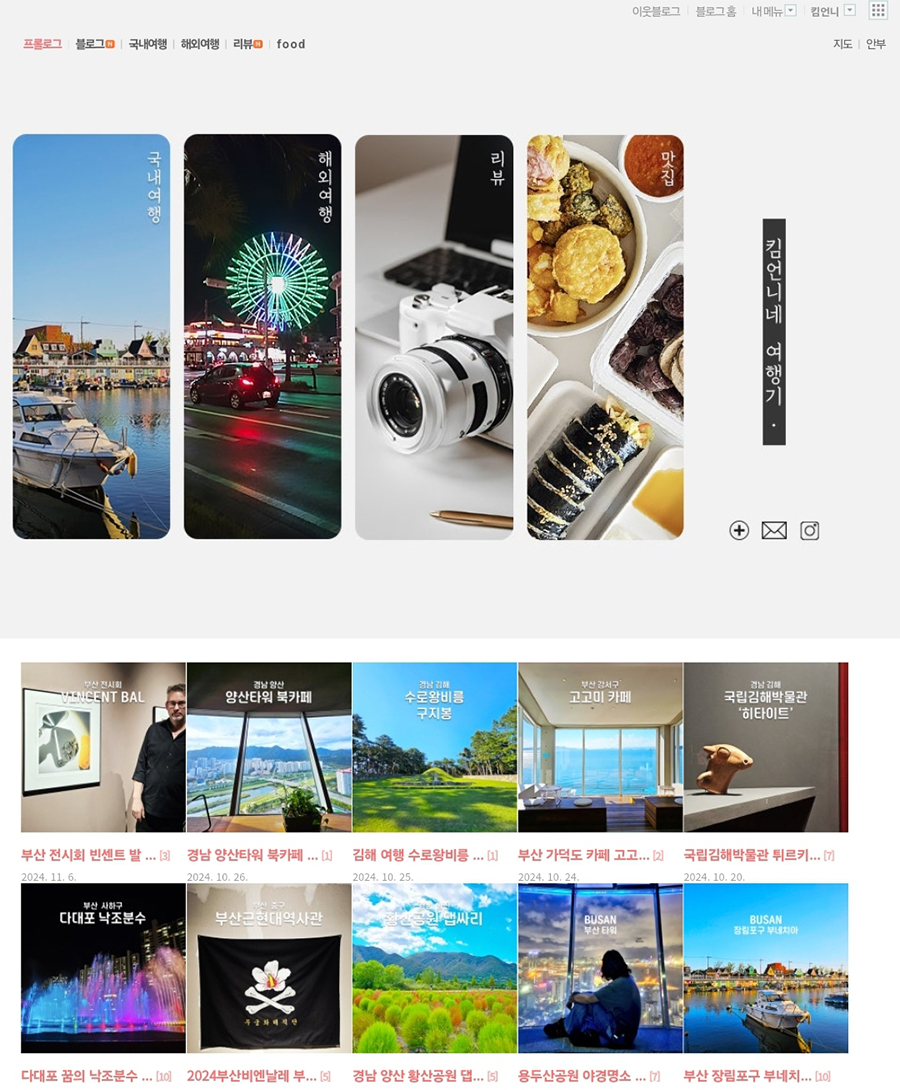The height and width of the screenshot is (1090, 900).
Task: Open the 국내여행 category banner
Action: coord(91,337)
